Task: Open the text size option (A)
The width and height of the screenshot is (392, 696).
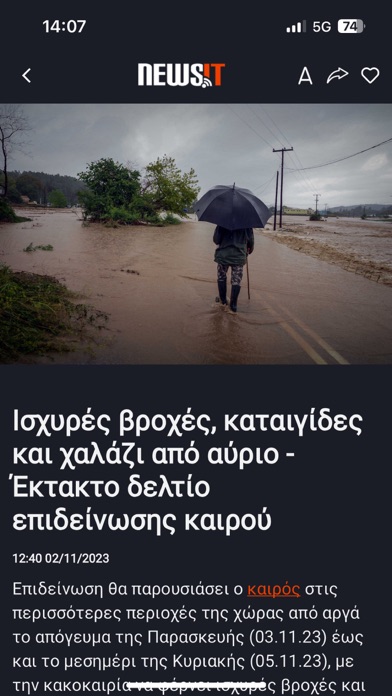Action: tap(305, 76)
